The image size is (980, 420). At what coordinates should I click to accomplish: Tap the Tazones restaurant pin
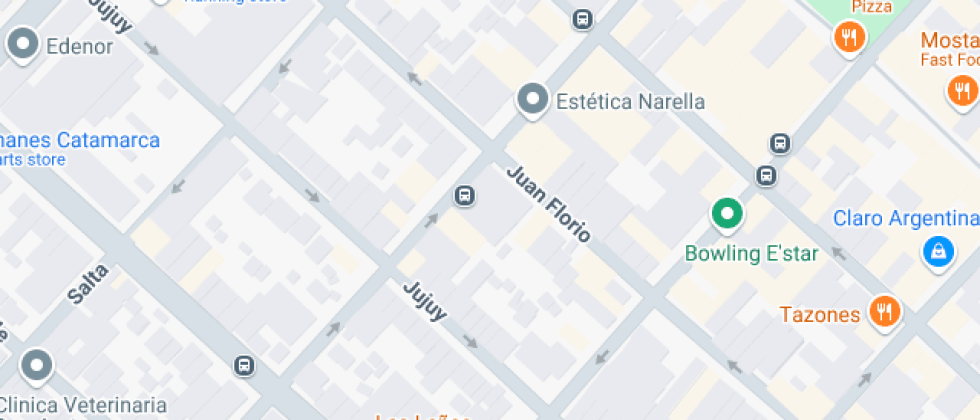[x=883, y=311]
